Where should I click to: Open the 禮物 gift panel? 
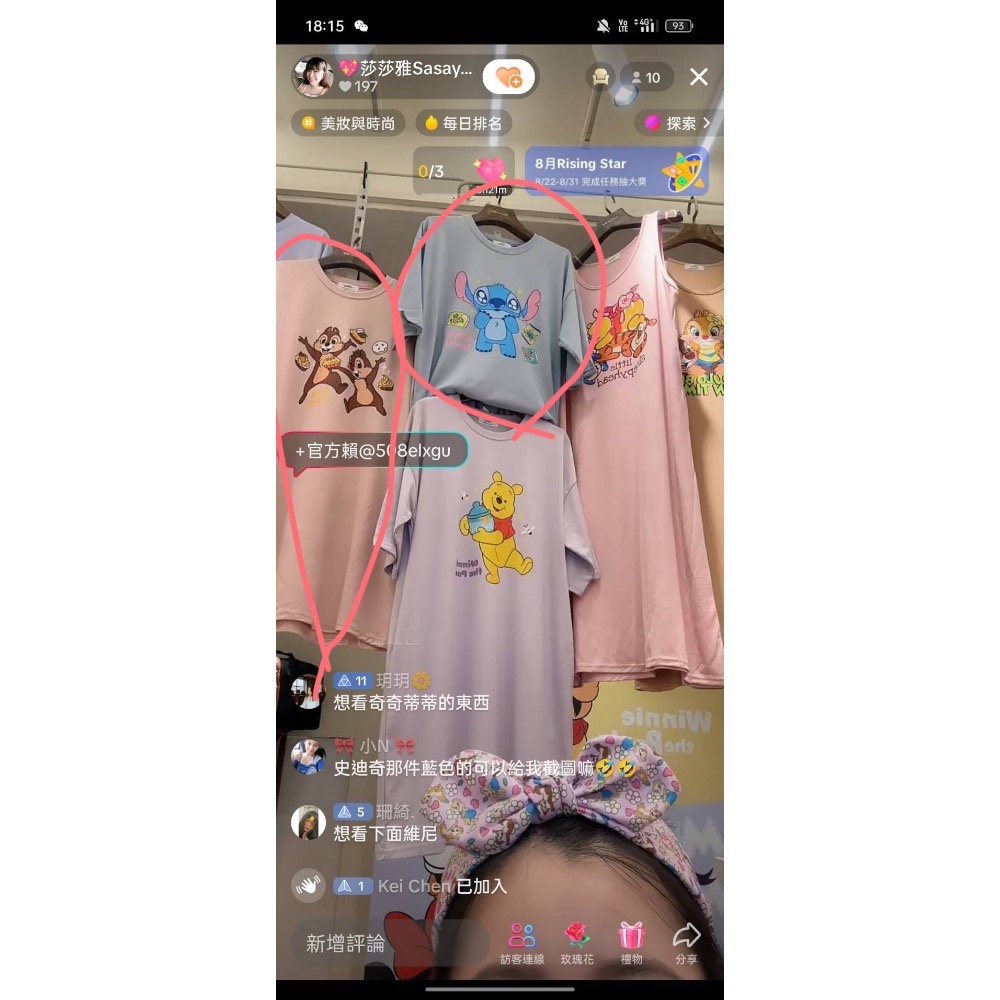pos(632,943)
